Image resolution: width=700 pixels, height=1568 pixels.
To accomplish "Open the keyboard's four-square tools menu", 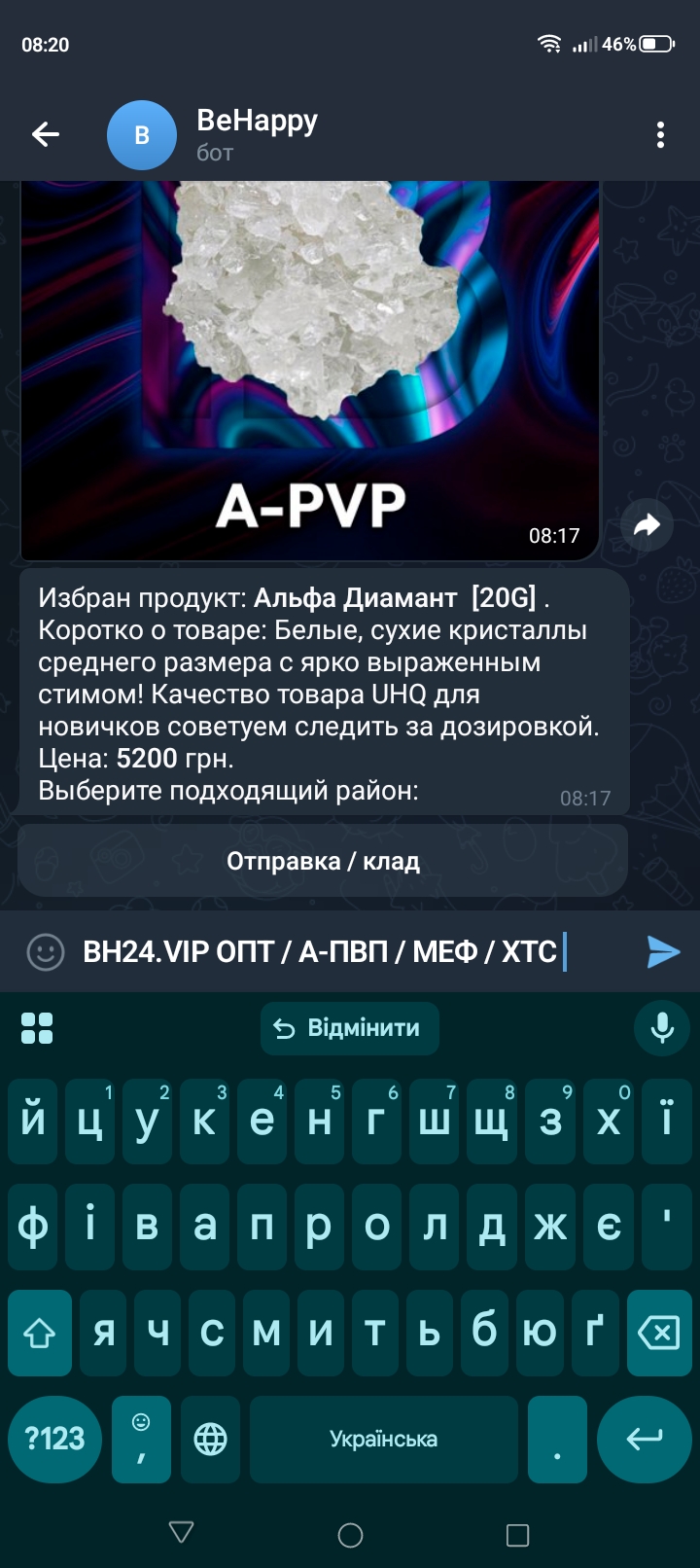I will [x=37, y=1028].
